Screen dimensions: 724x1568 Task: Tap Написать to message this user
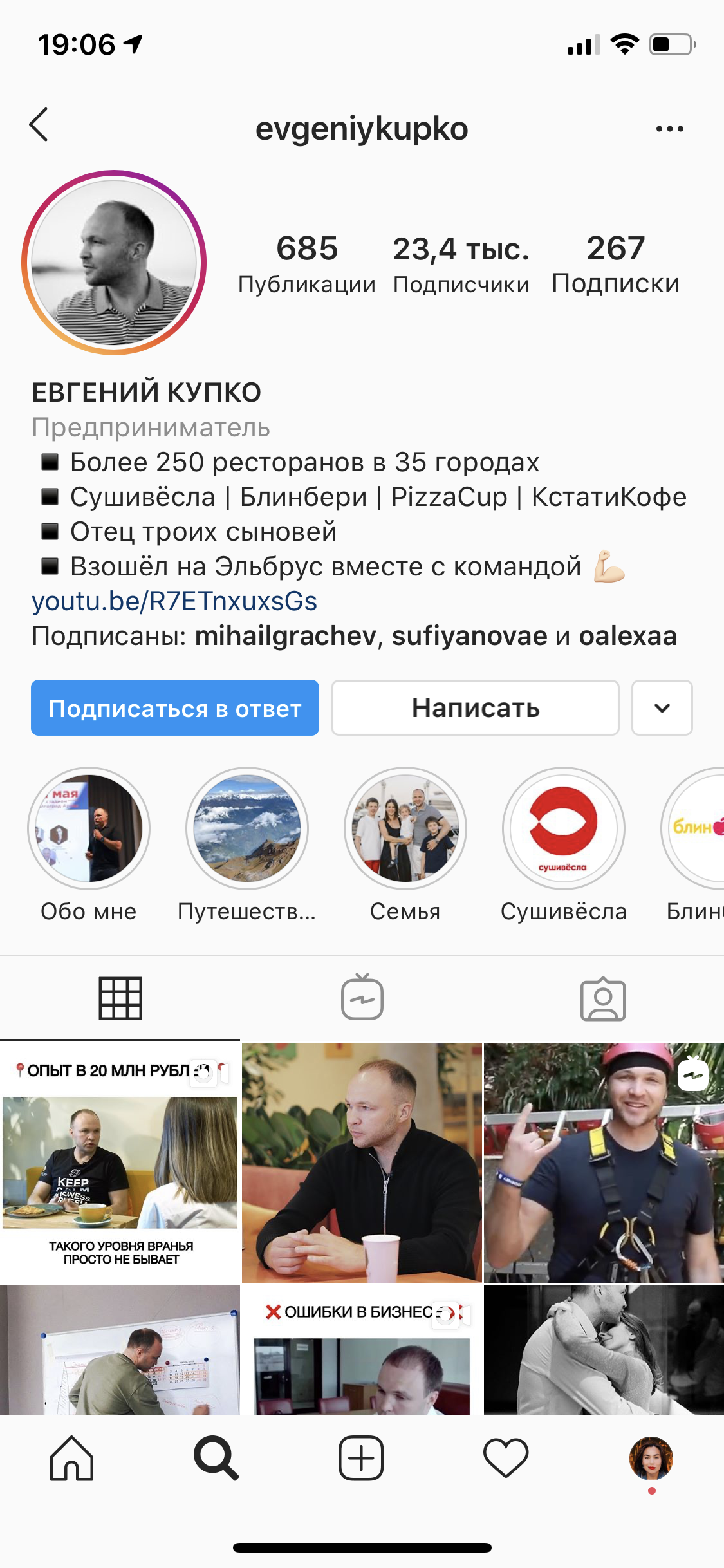(475, 708)
